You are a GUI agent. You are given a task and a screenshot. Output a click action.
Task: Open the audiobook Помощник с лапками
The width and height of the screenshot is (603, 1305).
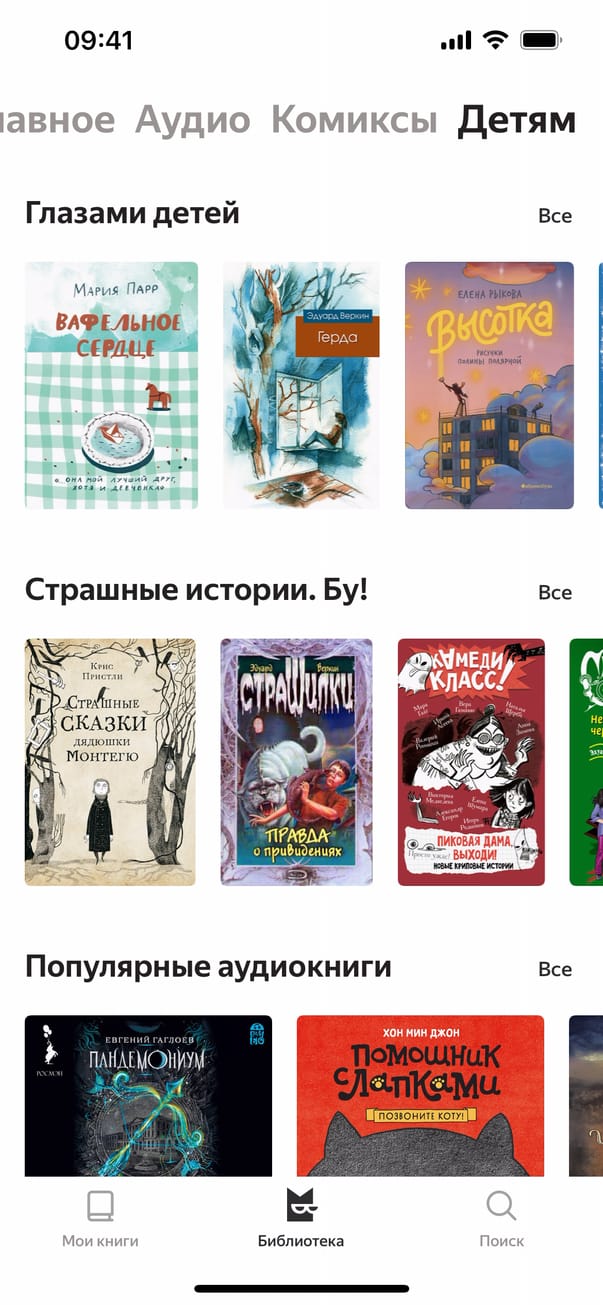tap(420, 1095)
